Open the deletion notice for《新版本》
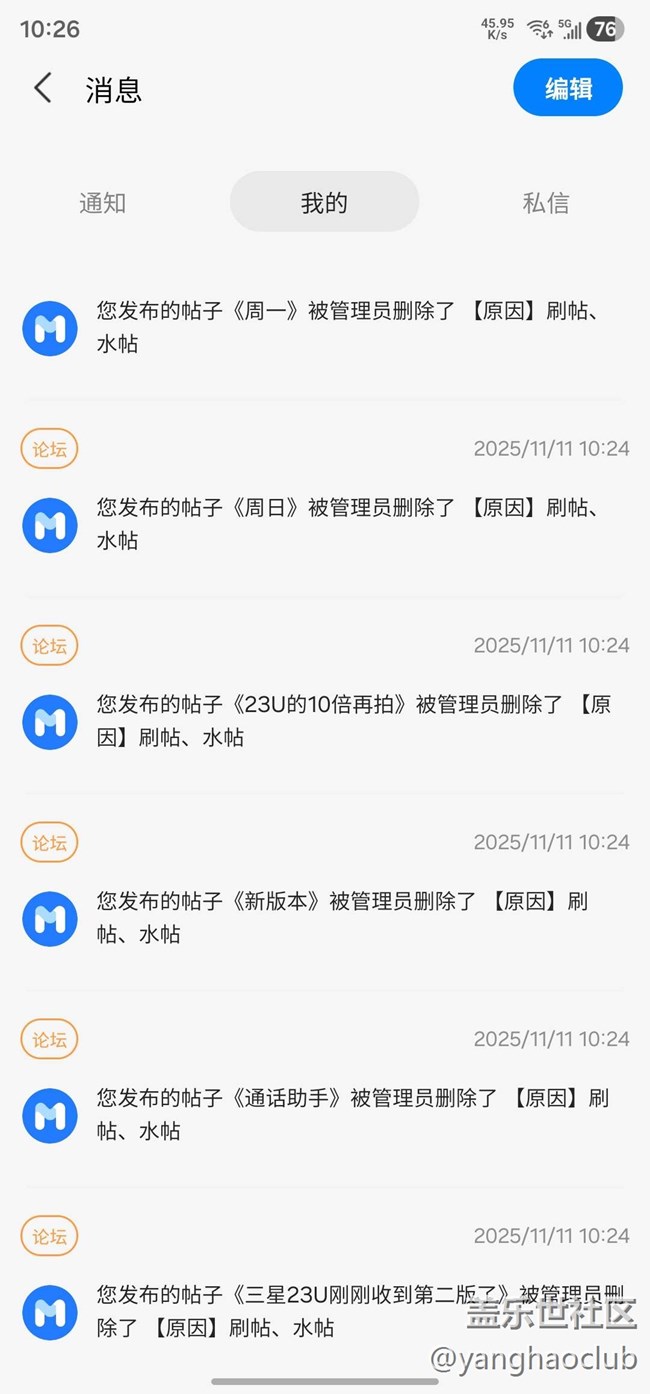Viewport: 650px width, 1394px height. (350, 918)
